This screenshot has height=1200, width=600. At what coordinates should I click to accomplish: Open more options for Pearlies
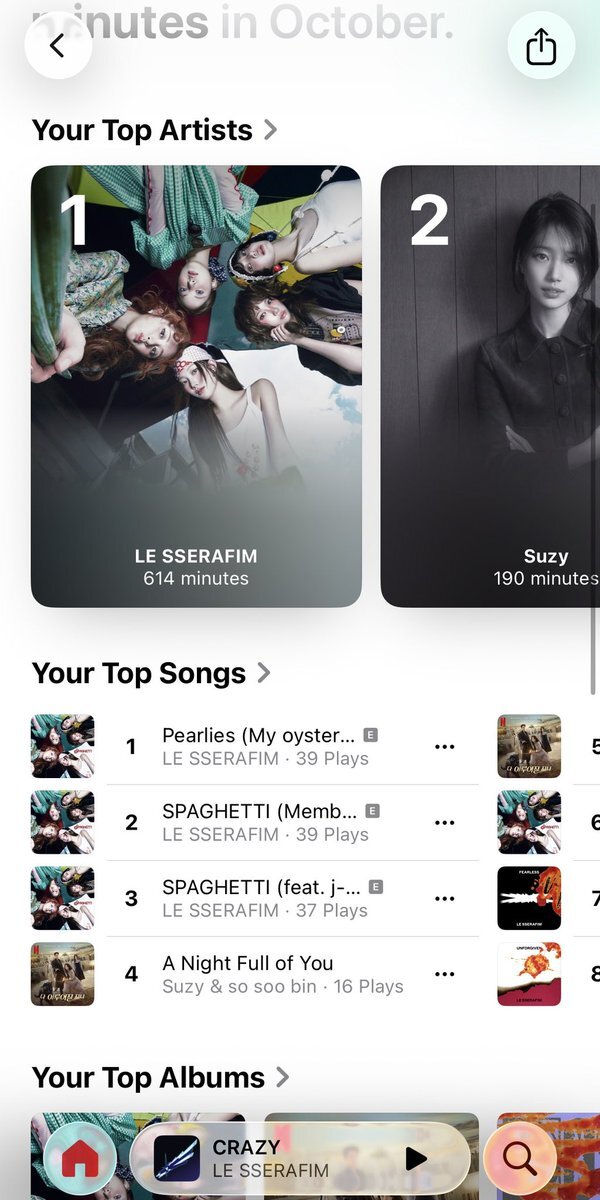point(445,747)
